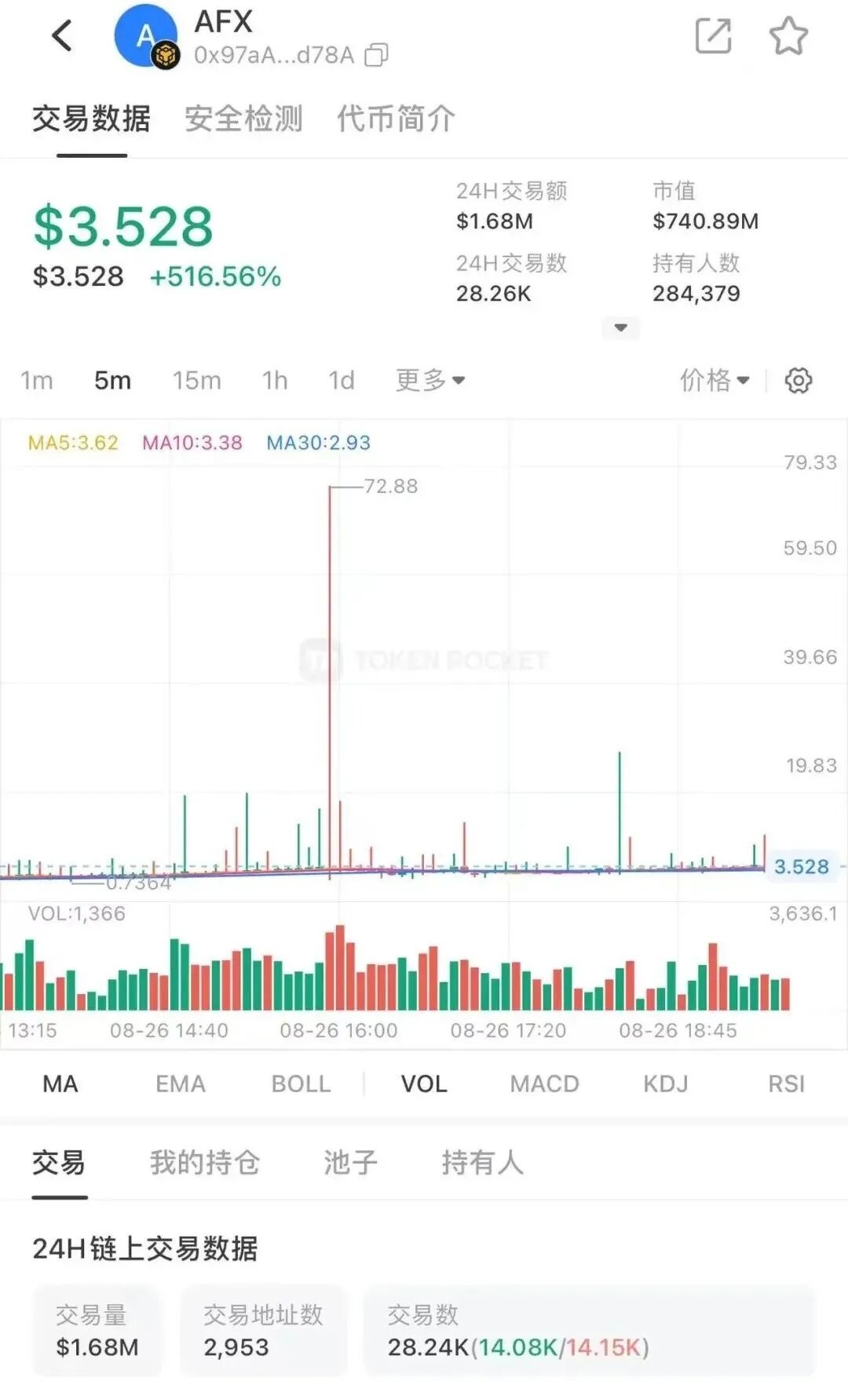Image resolution: width=848 pixels, height=1400 pixels.
Task: Select the EMA indicator
Action: (180, 1084)
